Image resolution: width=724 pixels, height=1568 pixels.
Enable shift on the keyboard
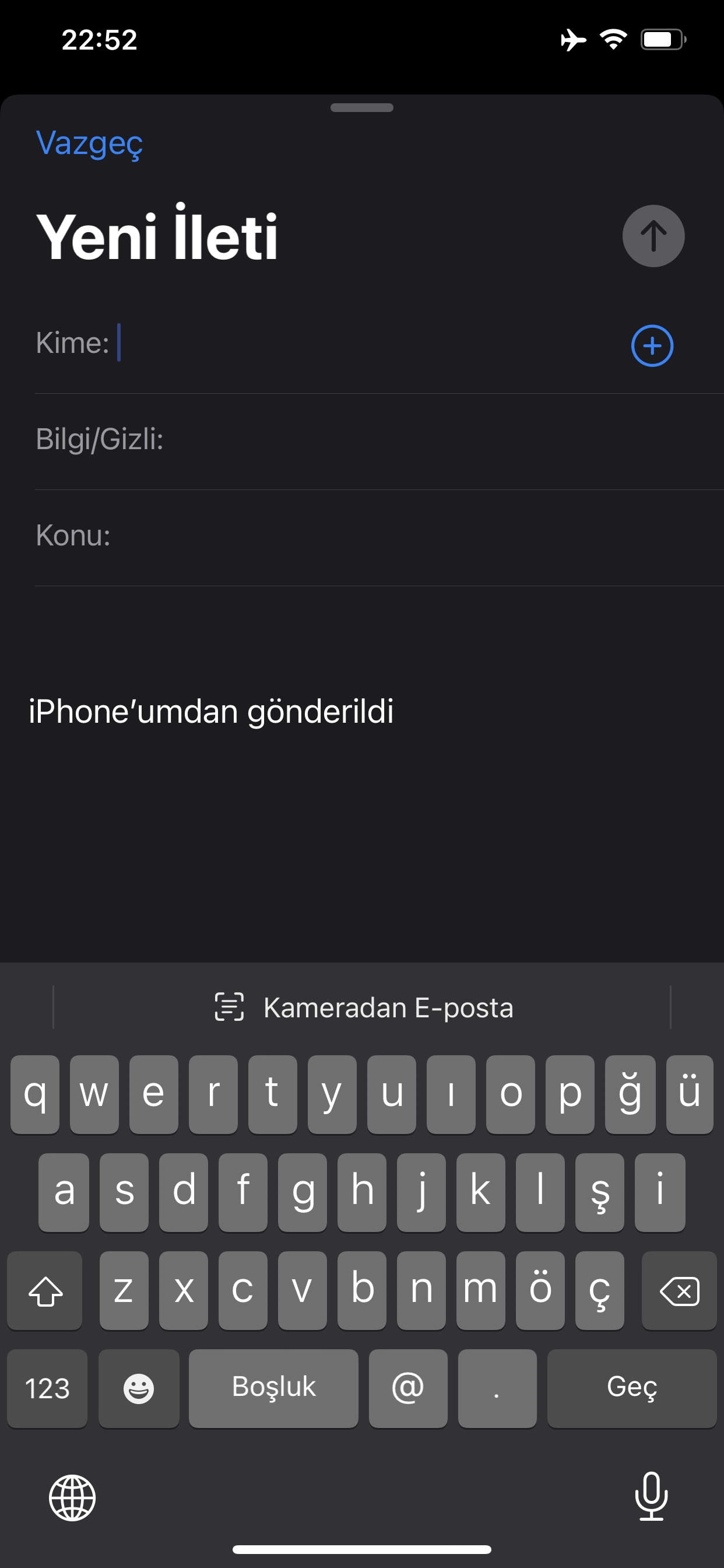pyautogui.click(x=45, y=1290)
